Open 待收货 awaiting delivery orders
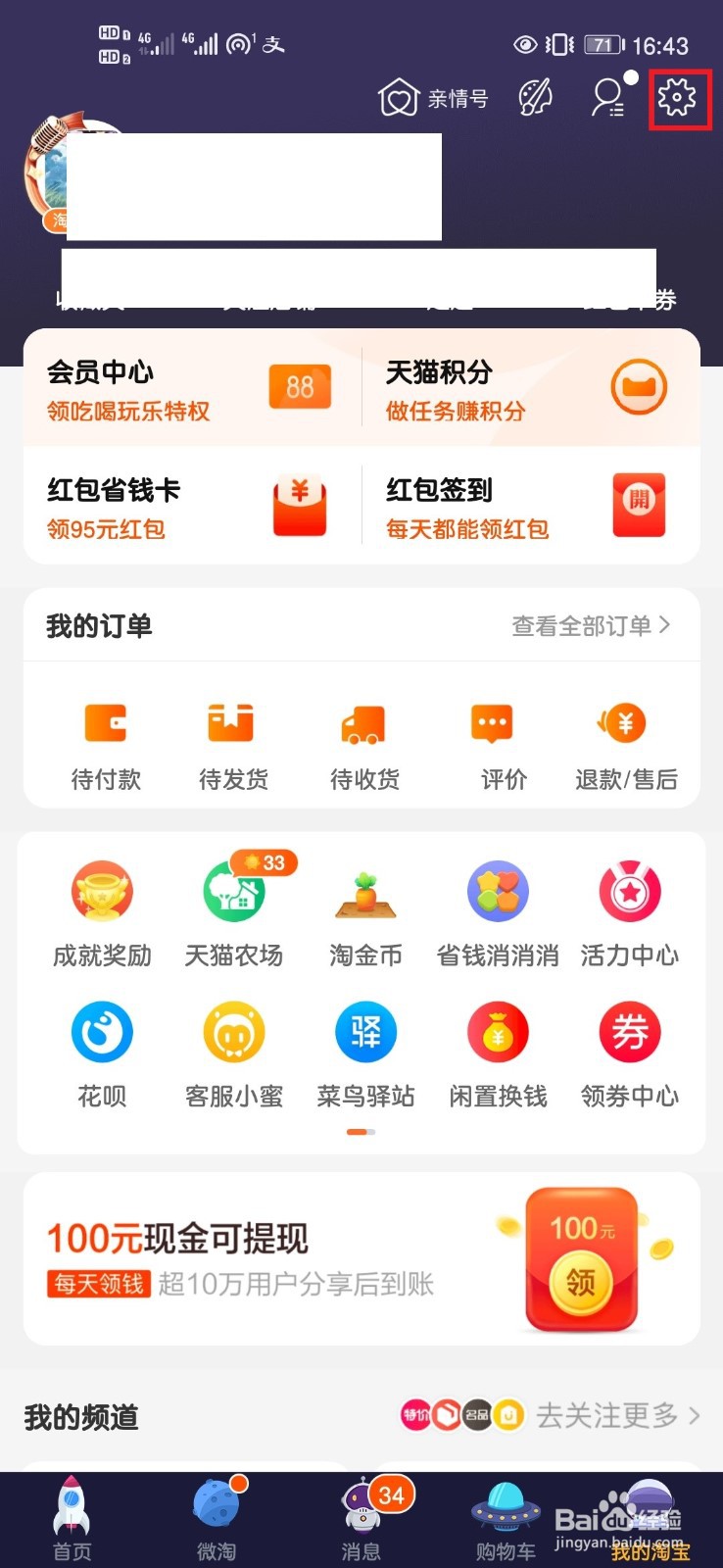The height and width of the screenshot is (1568, 723). pos(363,742)
